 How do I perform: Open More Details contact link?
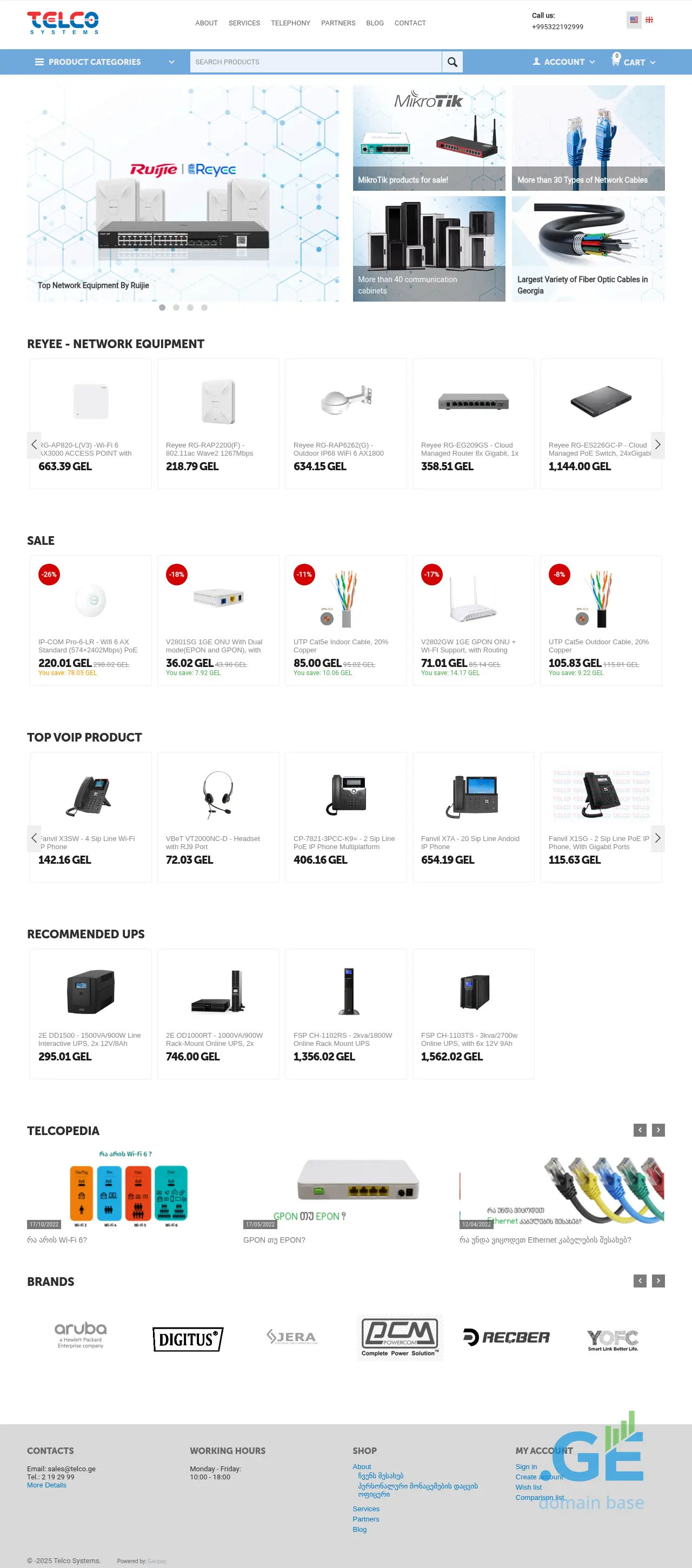(47, 1485)
